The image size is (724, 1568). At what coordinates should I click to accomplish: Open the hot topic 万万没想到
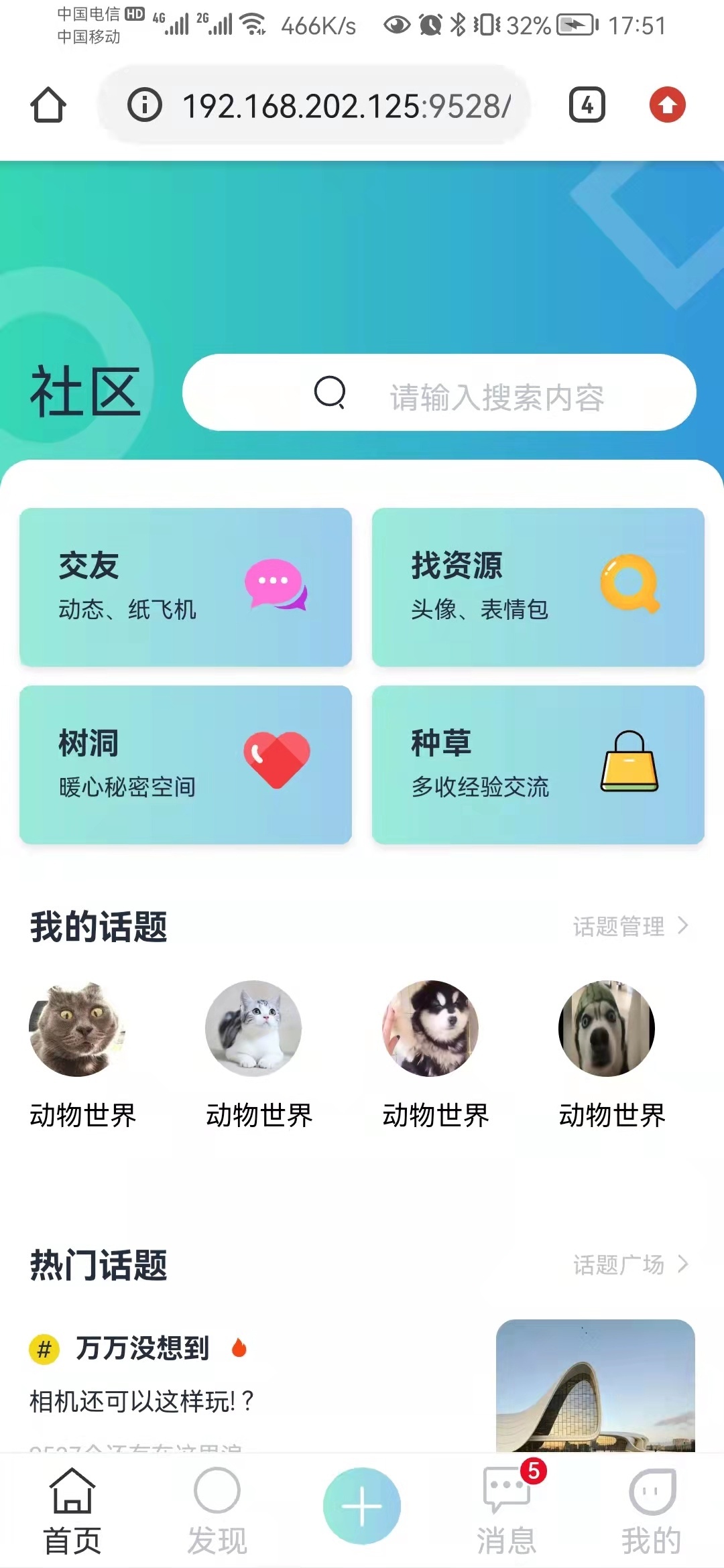click(x=142, y=1348)
